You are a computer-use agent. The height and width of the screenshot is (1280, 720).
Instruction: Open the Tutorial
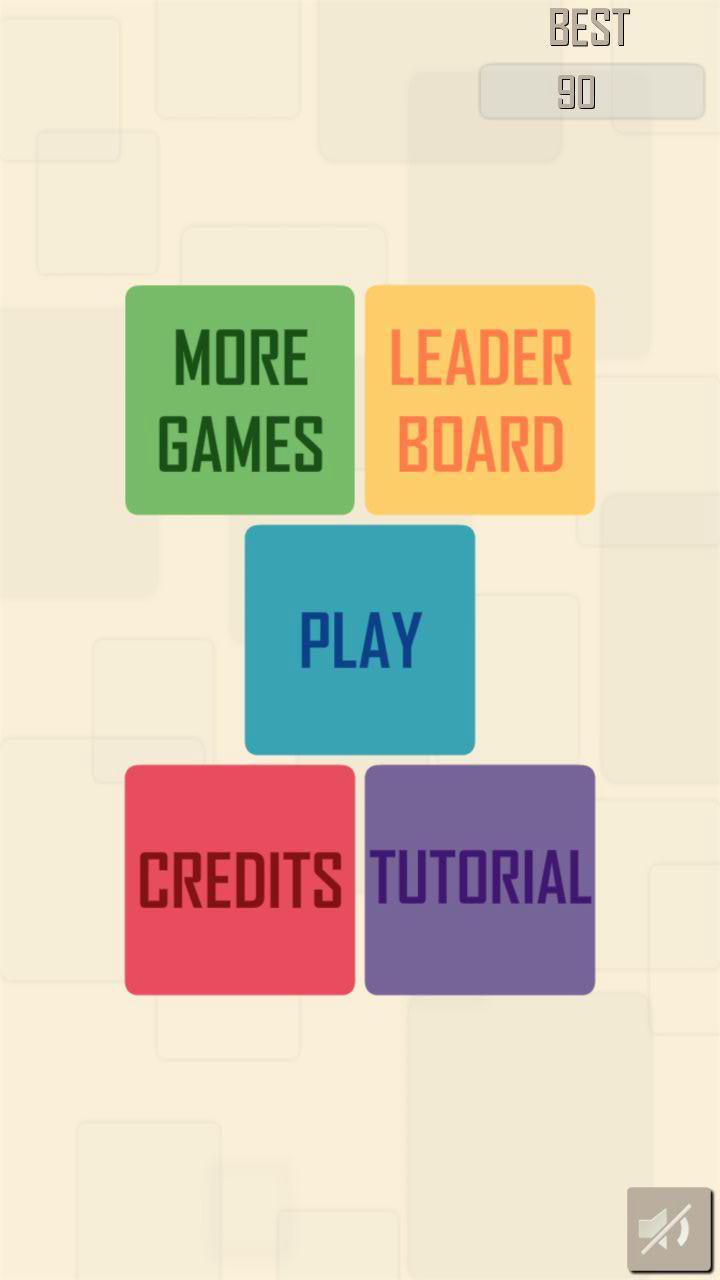(480, 880)
